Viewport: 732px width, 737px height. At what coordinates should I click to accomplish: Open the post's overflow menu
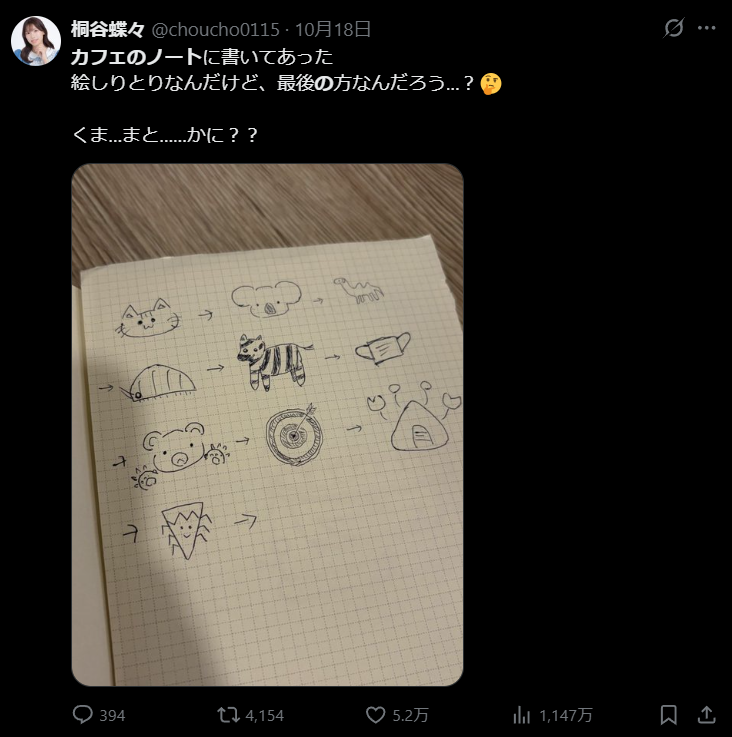coord(708,28)
